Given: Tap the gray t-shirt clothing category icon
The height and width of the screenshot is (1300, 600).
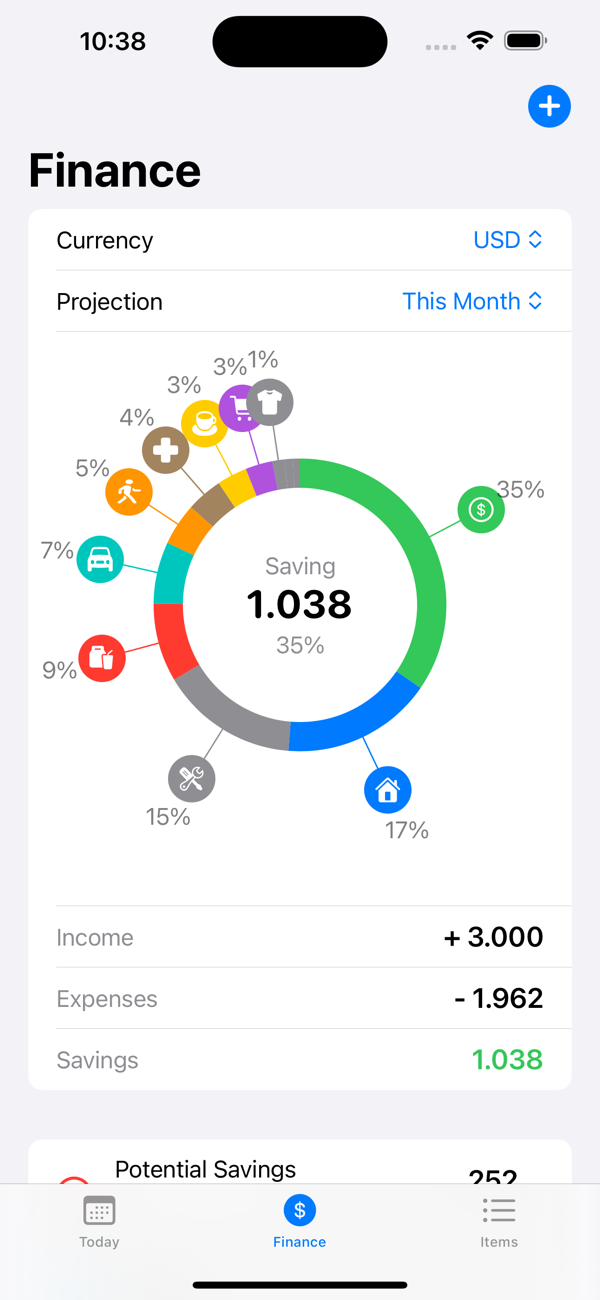Looking at the screenshot, I should point(270,403).
